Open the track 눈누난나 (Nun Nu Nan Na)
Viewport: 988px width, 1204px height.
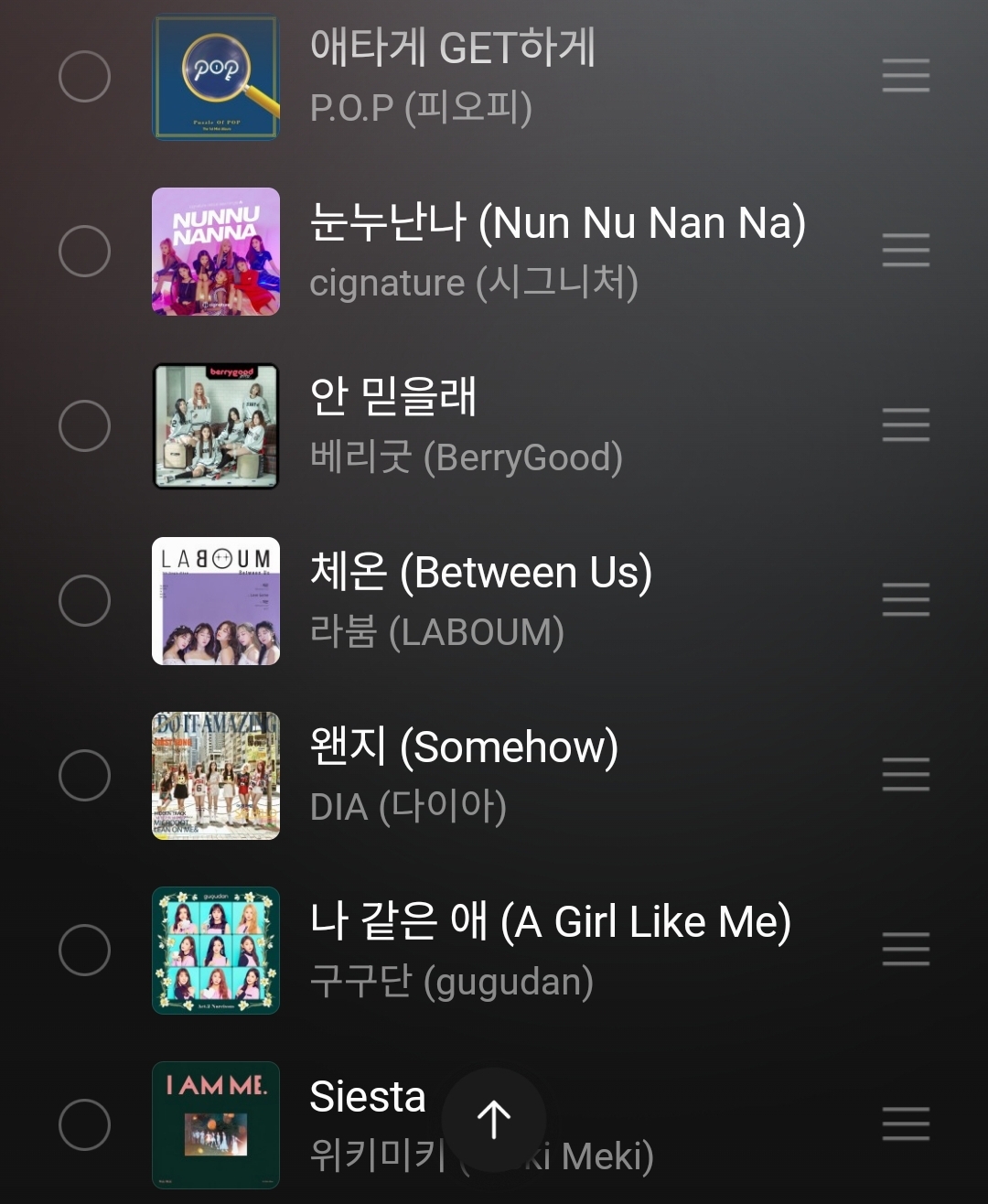(556, 224)
